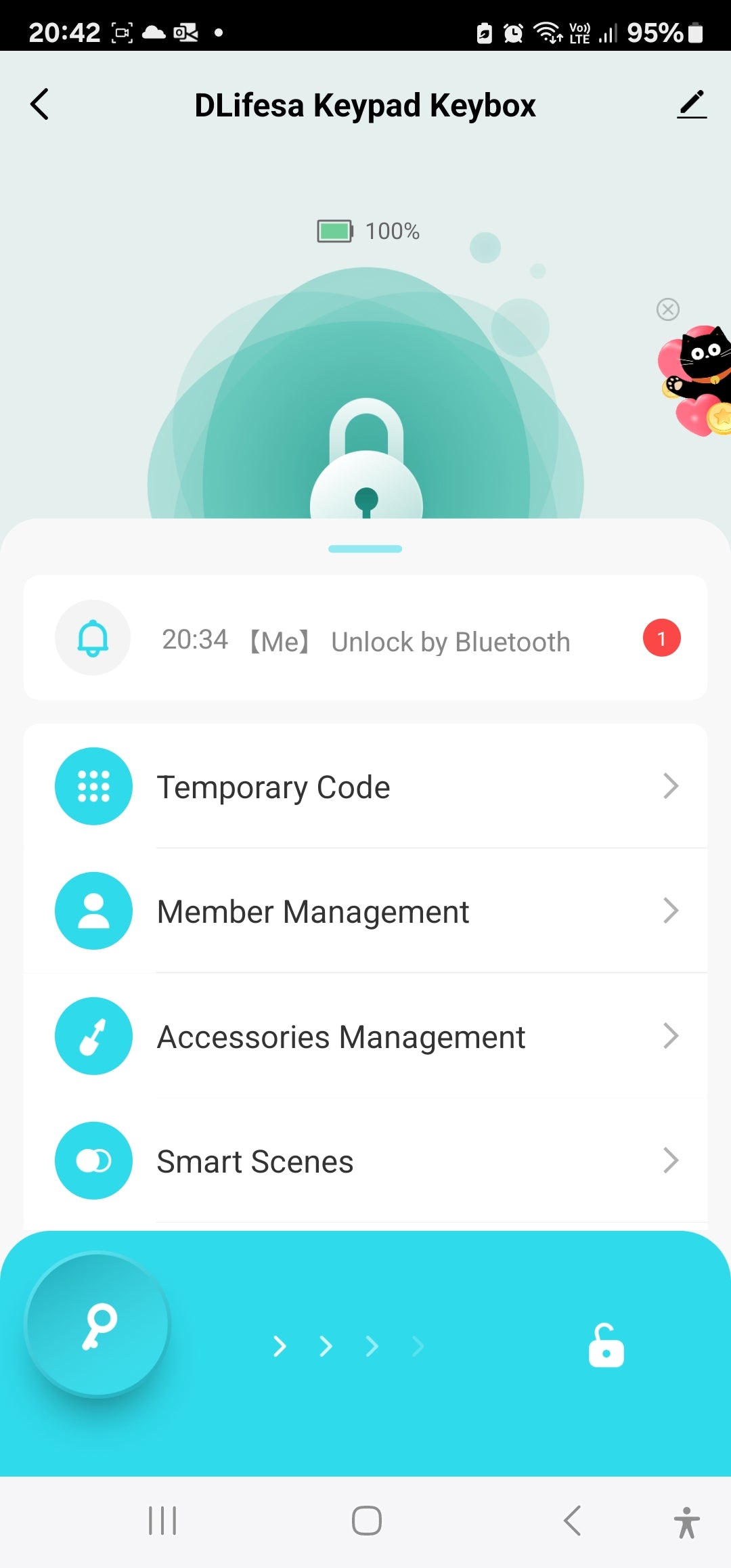Viewport: 731px width, 1568px height.
Task: Open the Unlock by Bluetooth notification log
Action: click(365, 638)
